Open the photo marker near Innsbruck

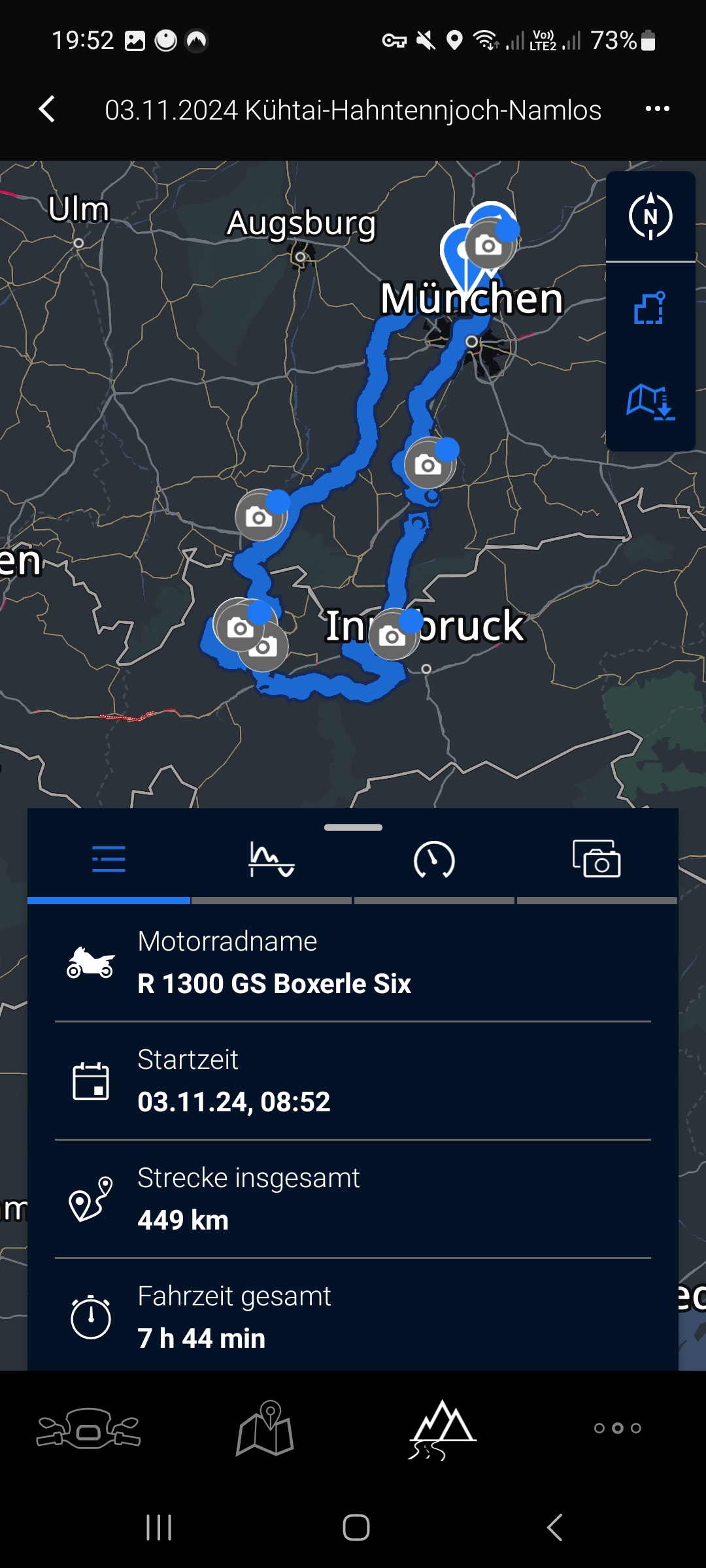pos(393,635)
